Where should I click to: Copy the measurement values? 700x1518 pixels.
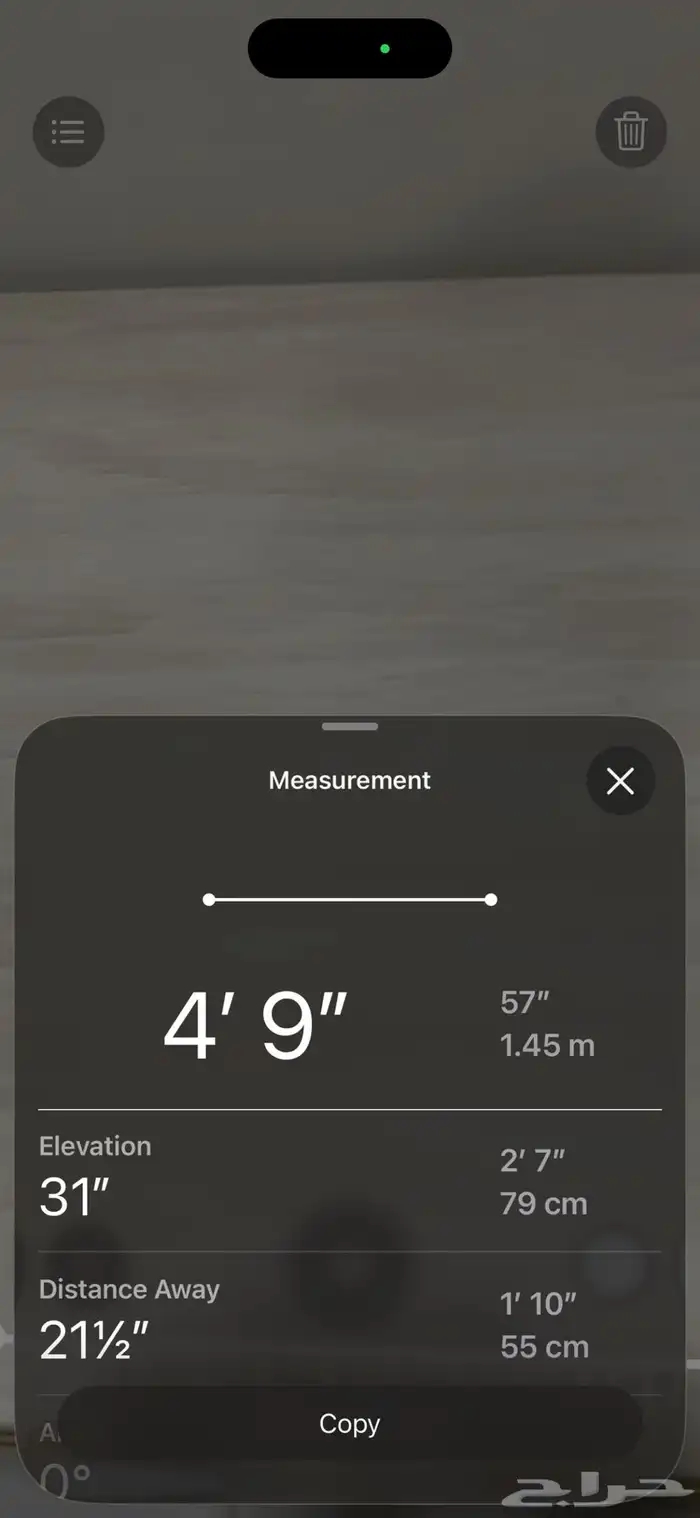[350, 1423]
